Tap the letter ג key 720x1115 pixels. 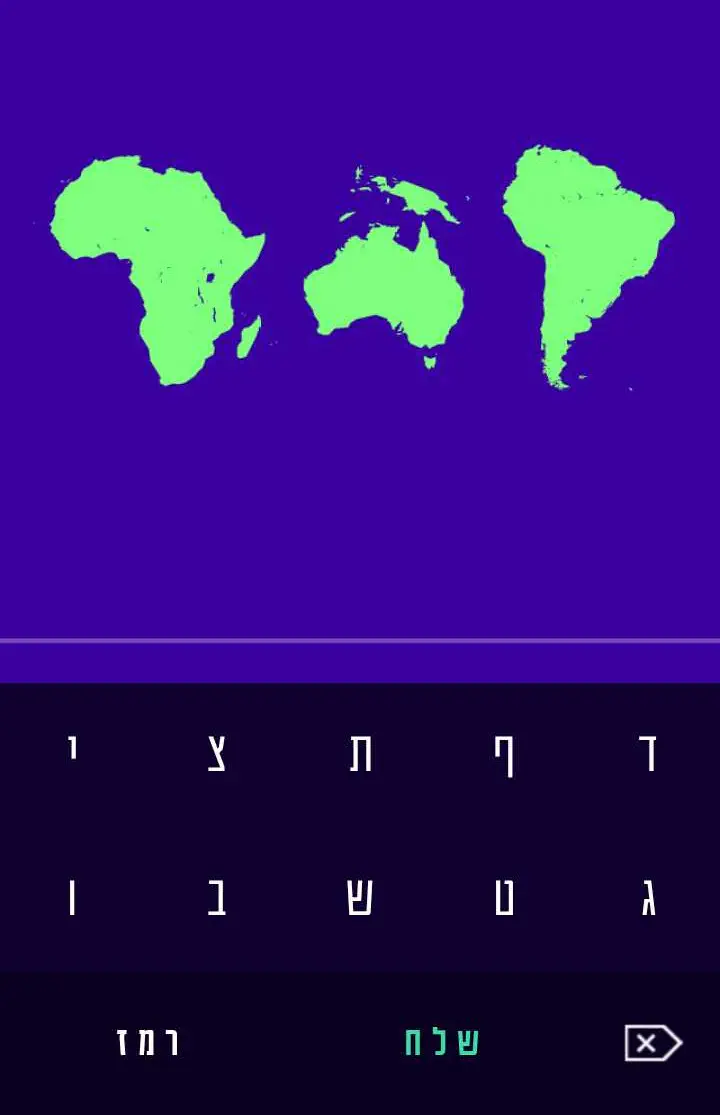pyautogui.click(x=648, y=898)
